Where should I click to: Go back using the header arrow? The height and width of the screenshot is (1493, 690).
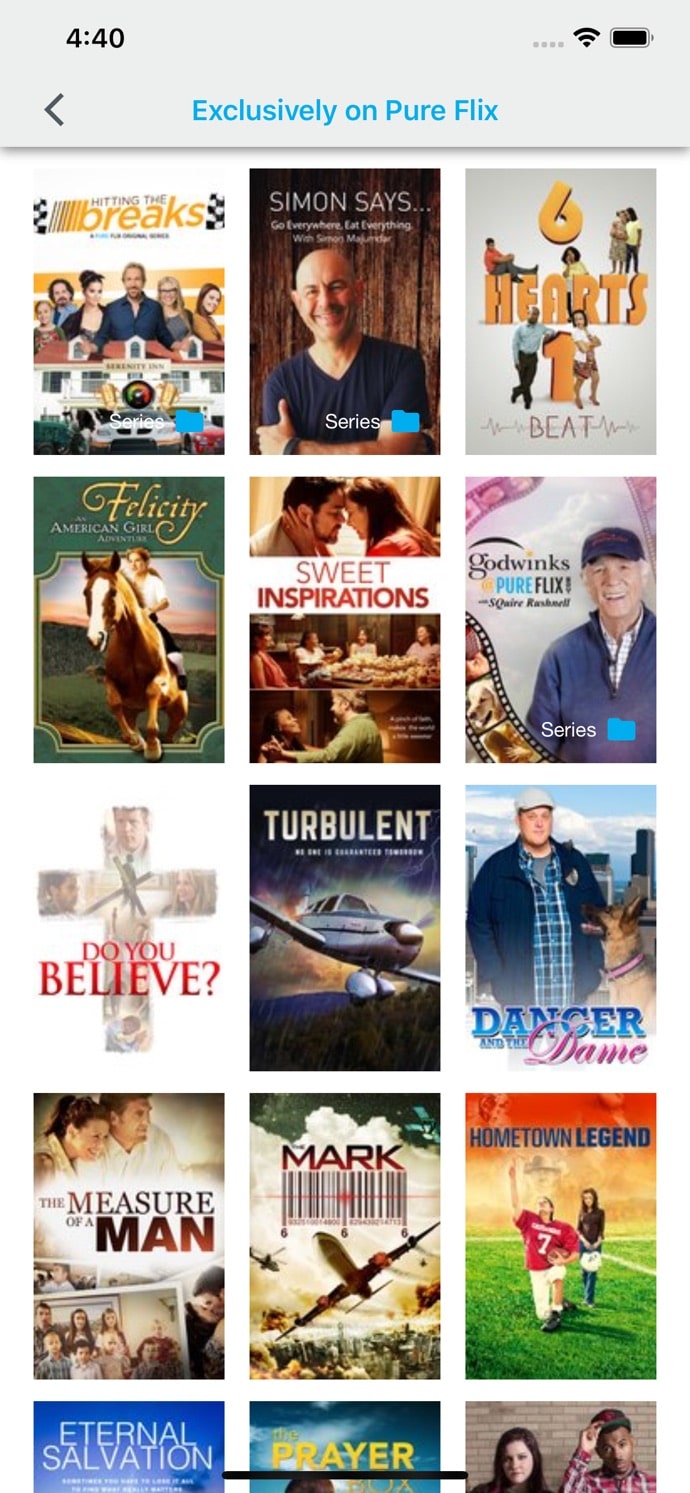tap(55, 110)
